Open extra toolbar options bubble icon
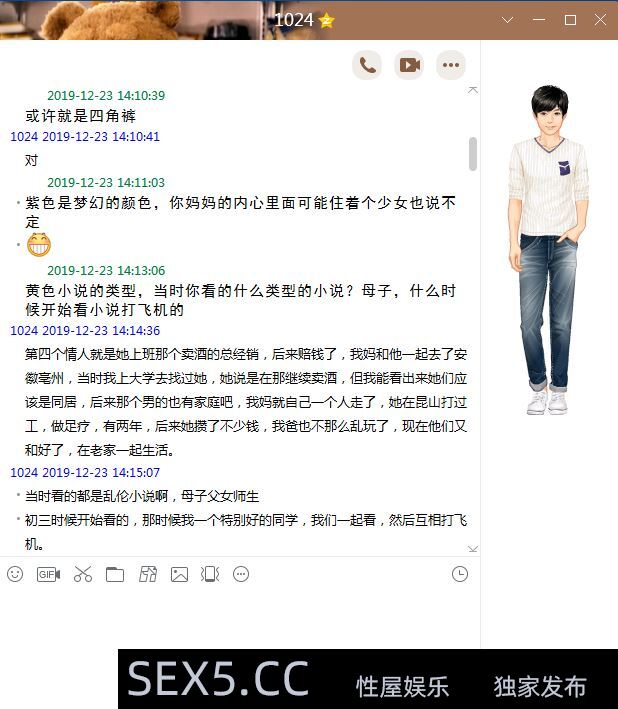 point(241,574)
